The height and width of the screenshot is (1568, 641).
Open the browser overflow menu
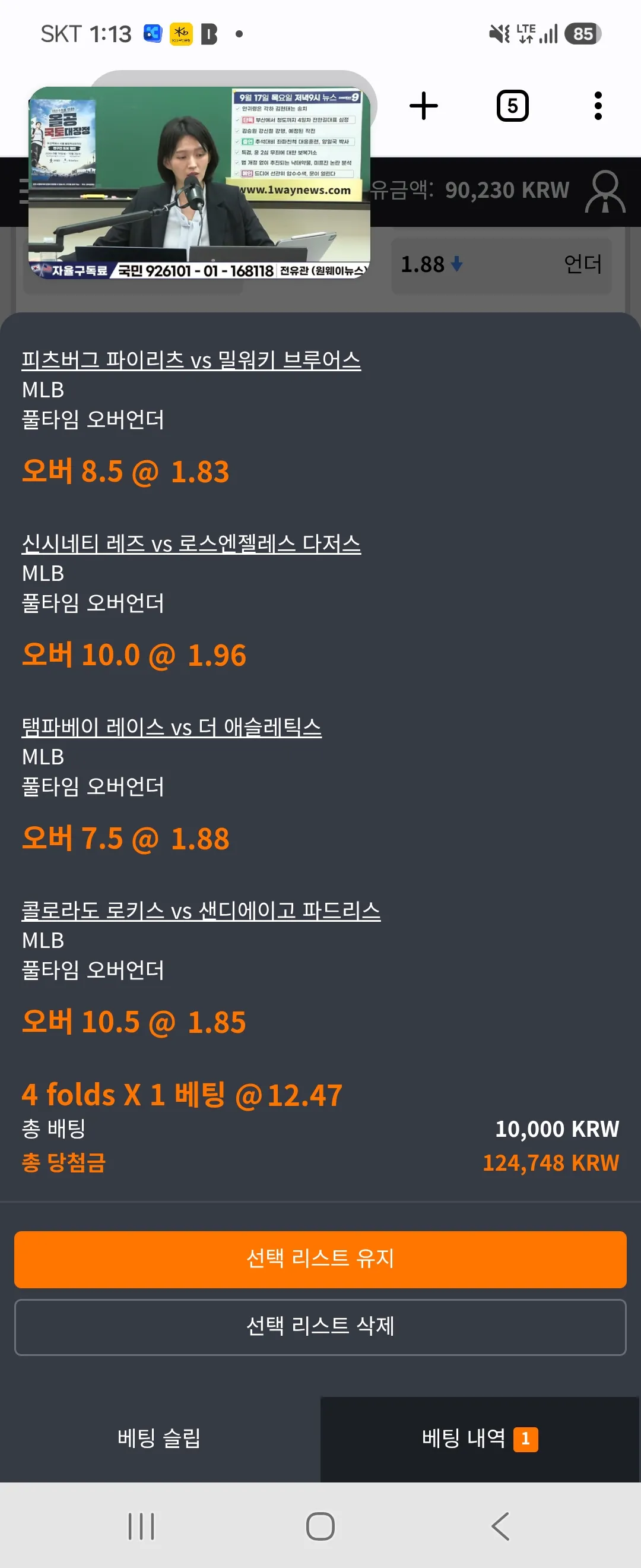(x=598, y=106)
